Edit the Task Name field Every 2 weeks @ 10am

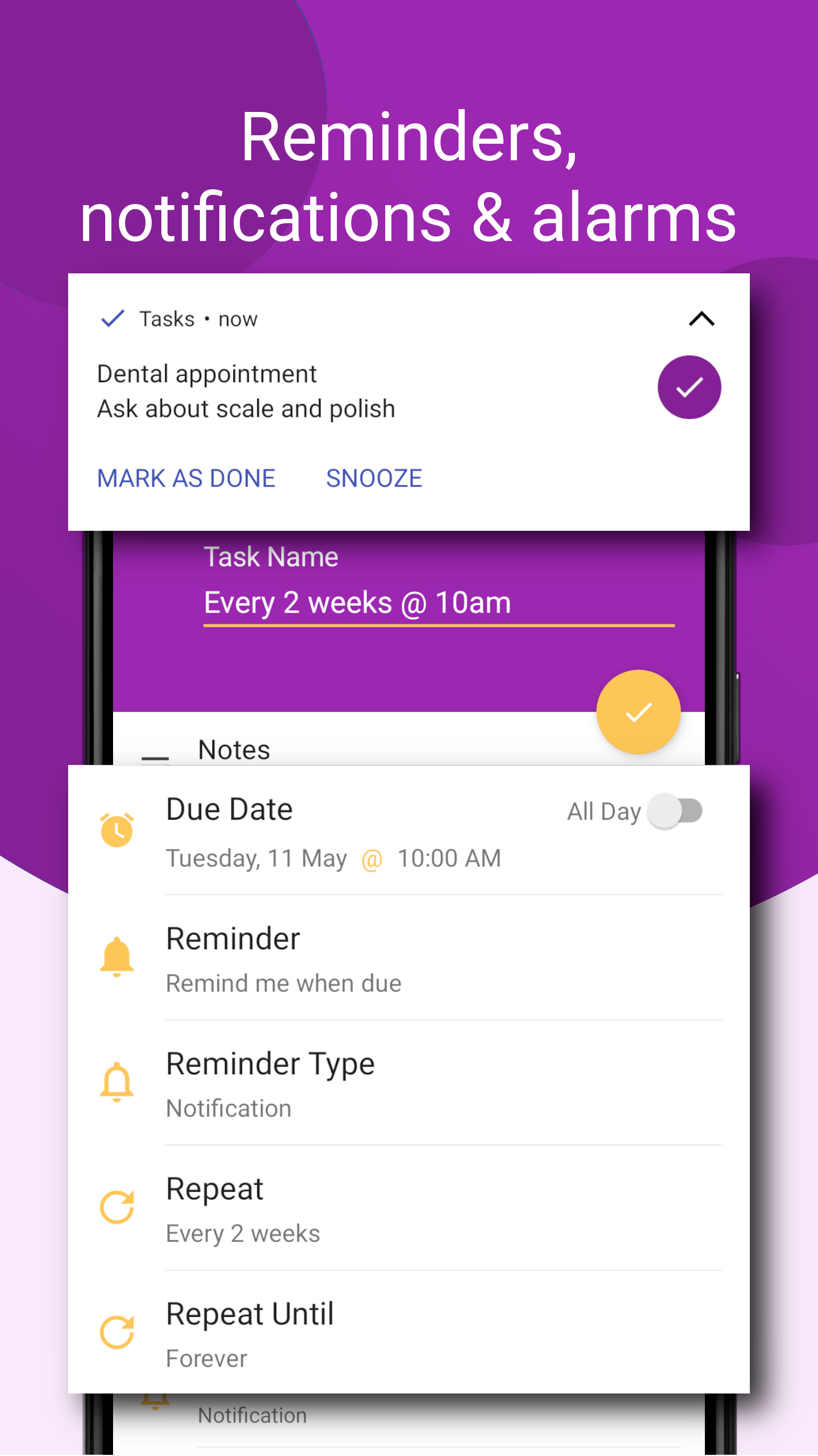tap(357, 602)
